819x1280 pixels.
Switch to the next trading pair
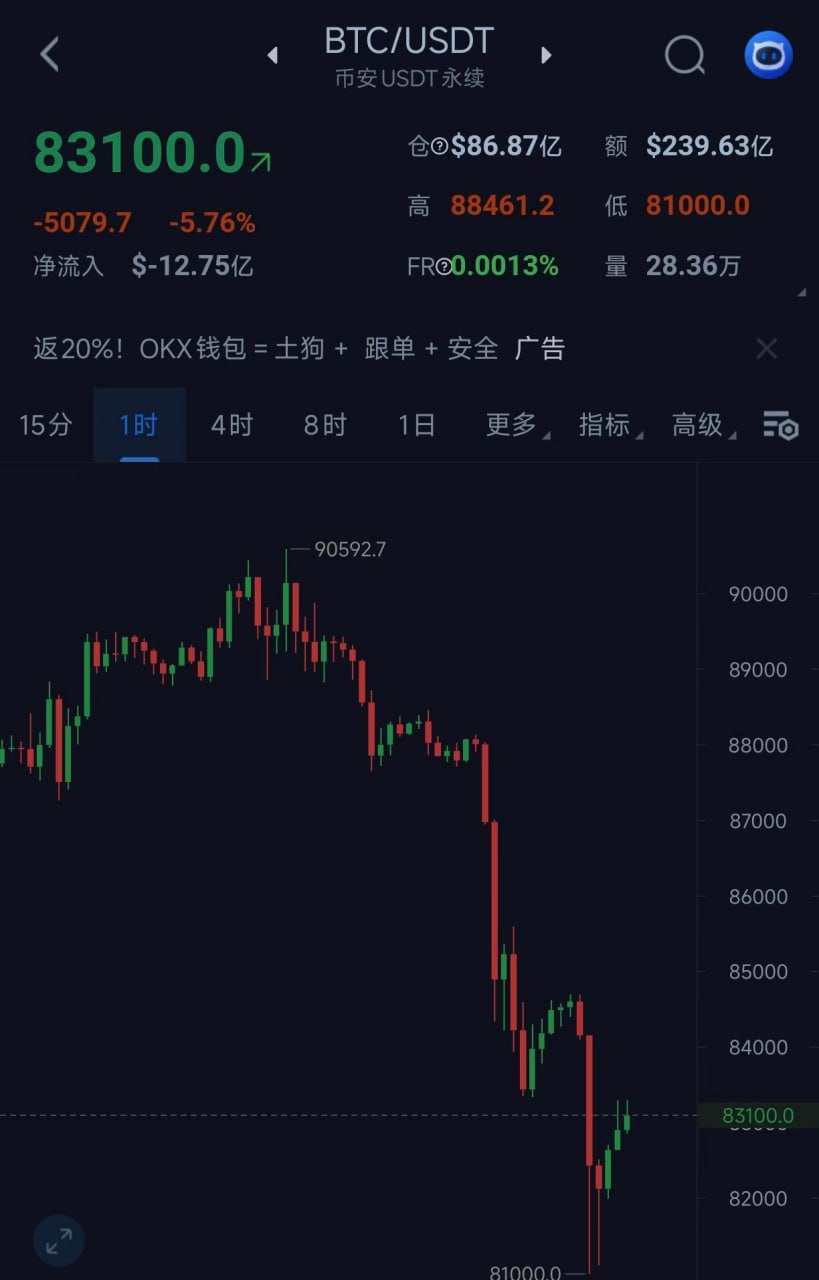click(546, 55)
